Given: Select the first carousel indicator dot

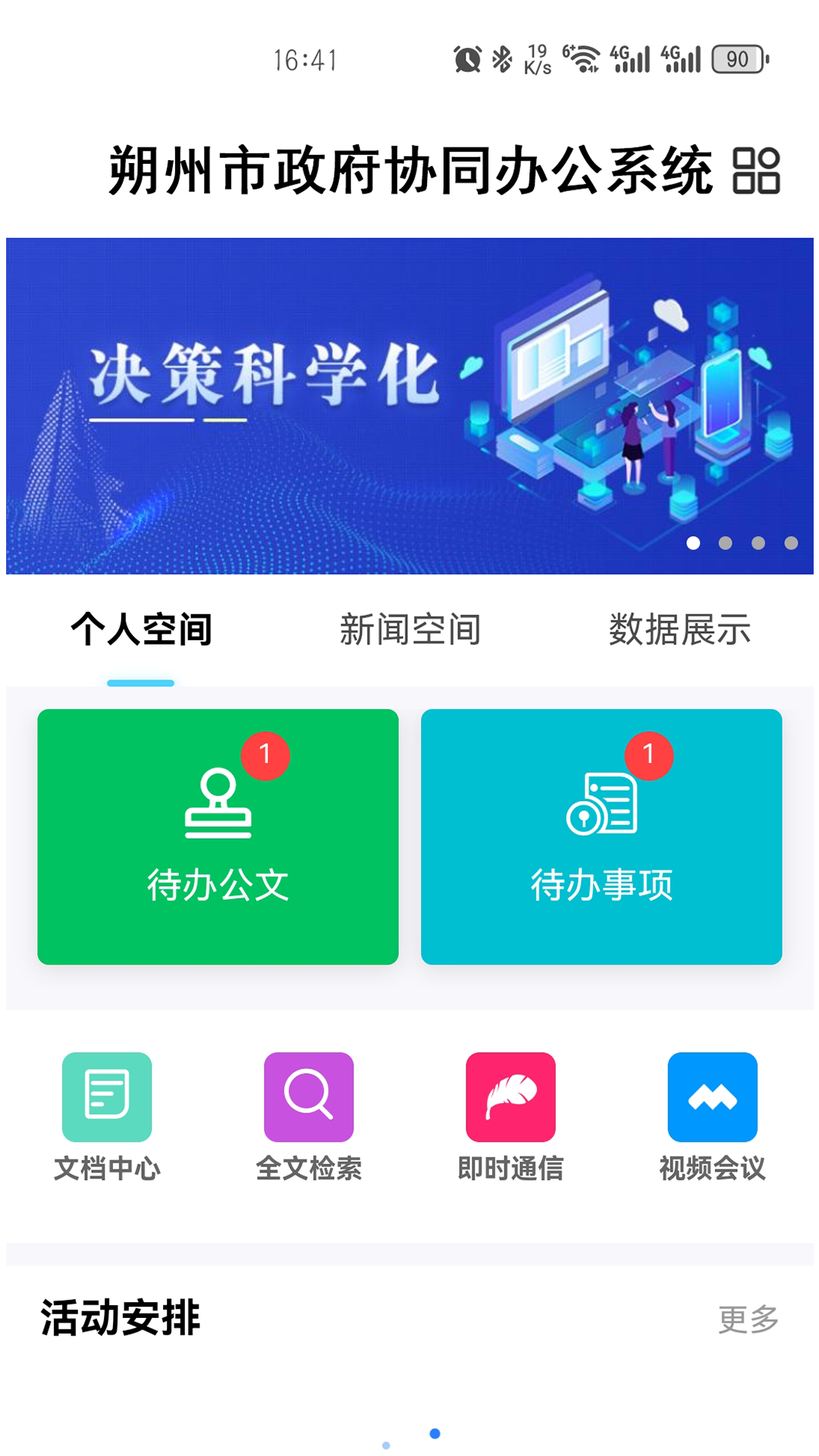Looking at the screenshot, I should 693,543.
